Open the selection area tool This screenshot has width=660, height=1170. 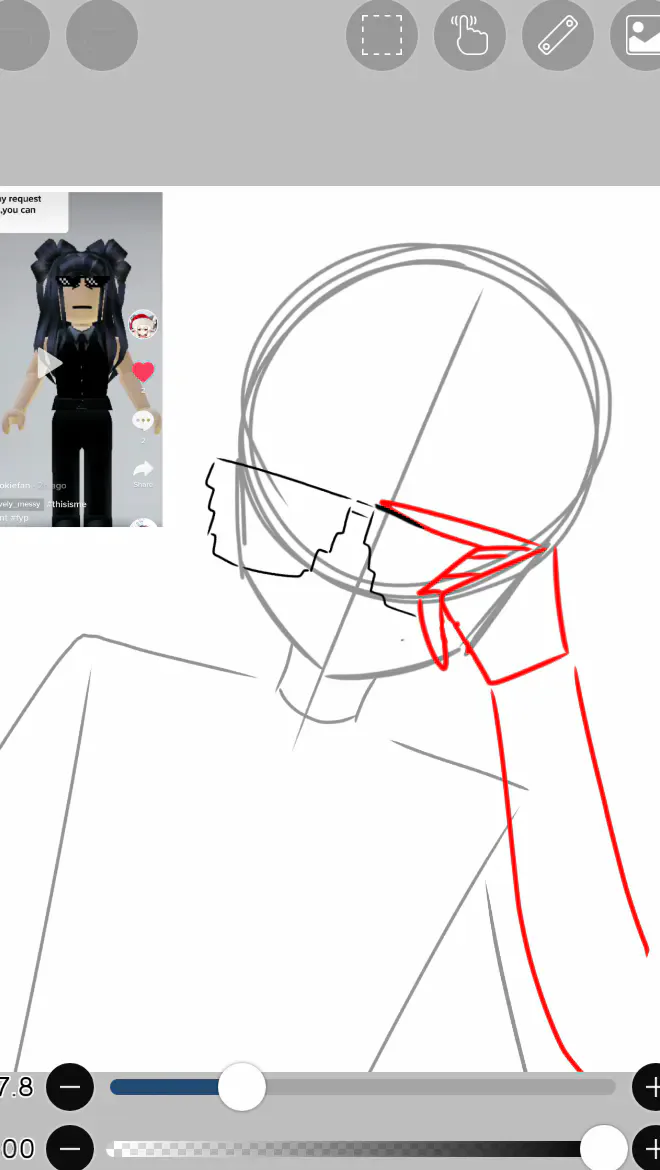tap(382, 36)
